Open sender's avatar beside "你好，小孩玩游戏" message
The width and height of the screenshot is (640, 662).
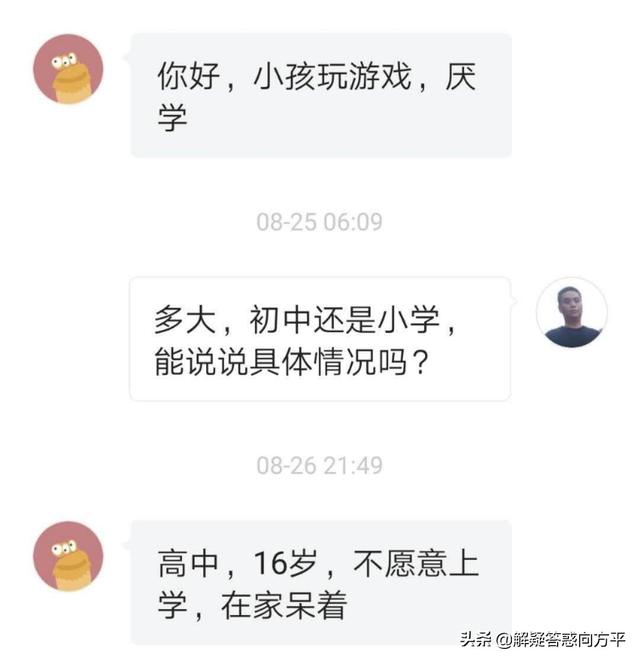coord(68,69)
